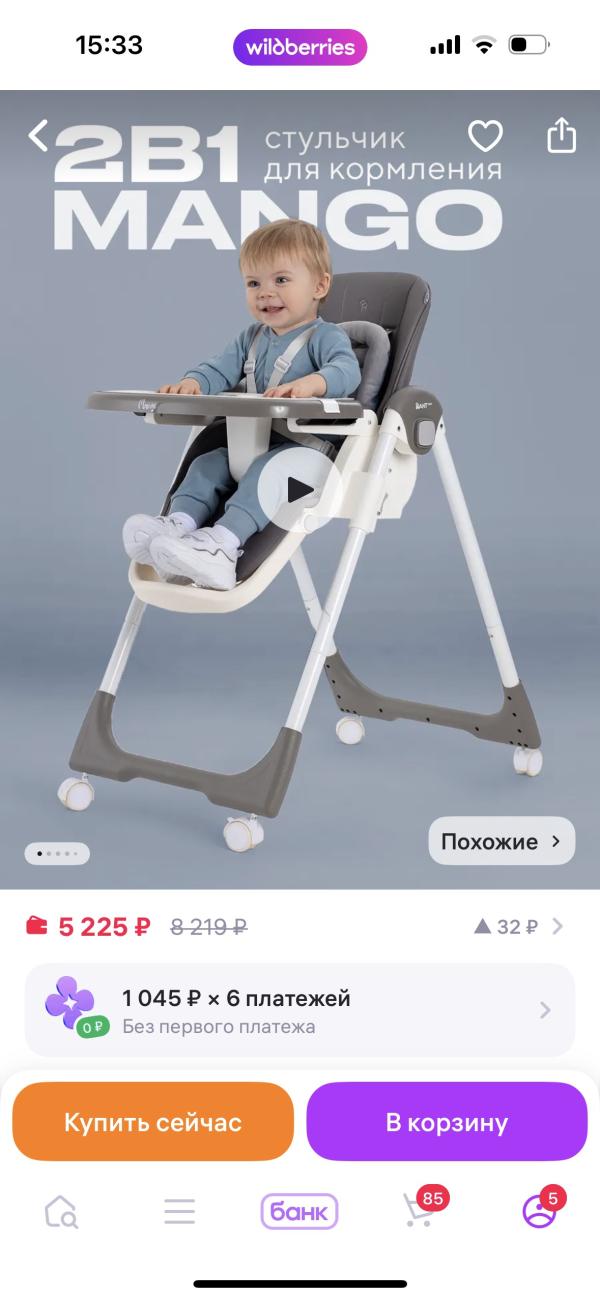Open the cart with 85 items
Viewport: 600px width, 1300px height.
click(419, 1212)
